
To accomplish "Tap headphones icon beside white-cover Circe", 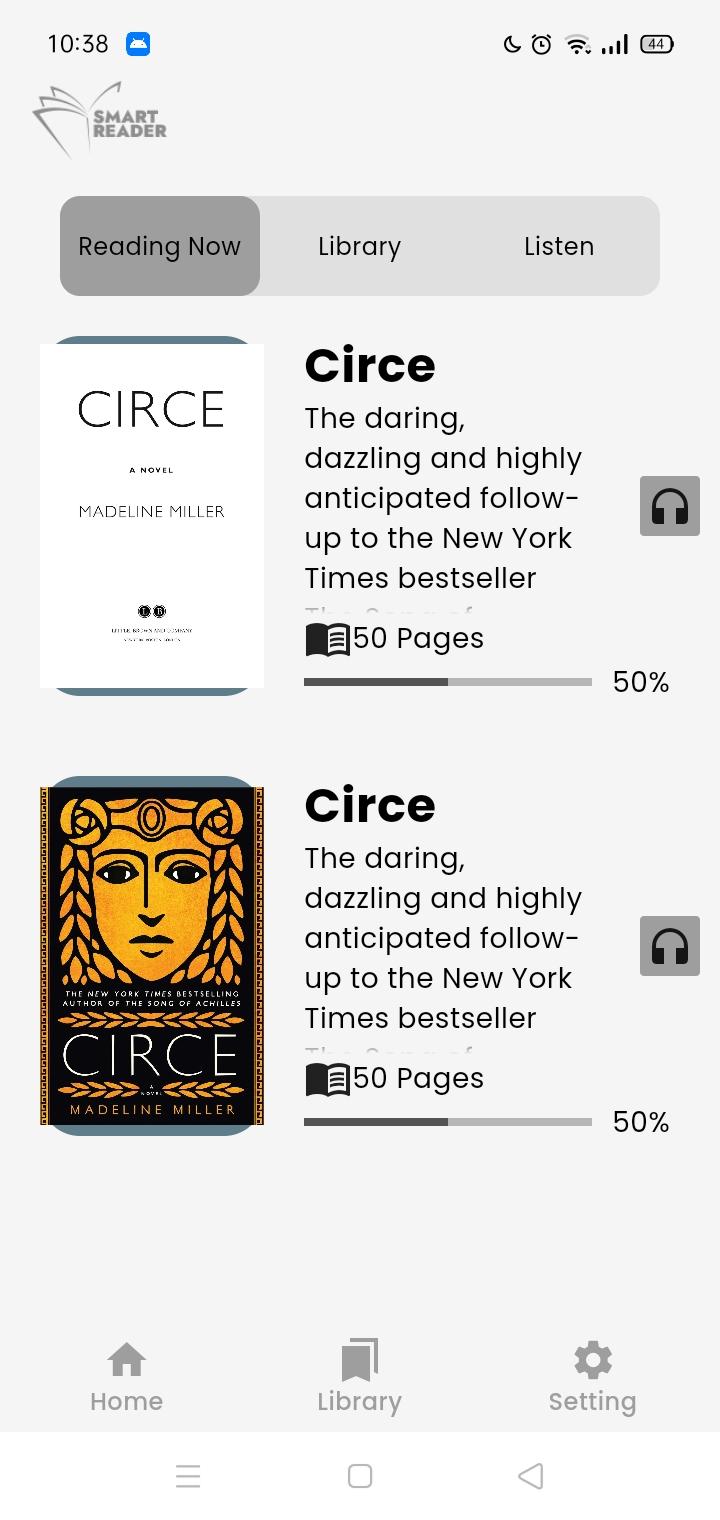I will coord(670,506).
